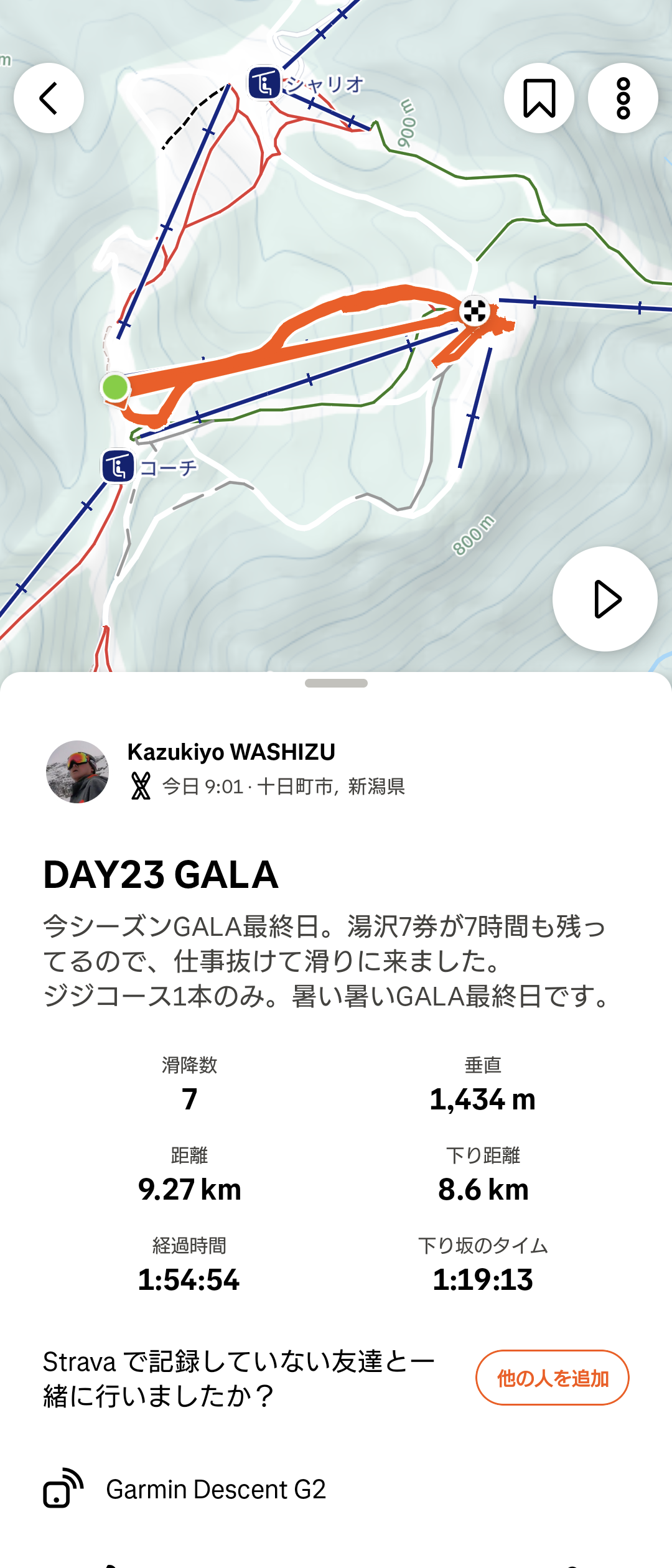Open the three-dot overflow menu
The width and height of the screenshot is (672, 1568).
point(623,98)
